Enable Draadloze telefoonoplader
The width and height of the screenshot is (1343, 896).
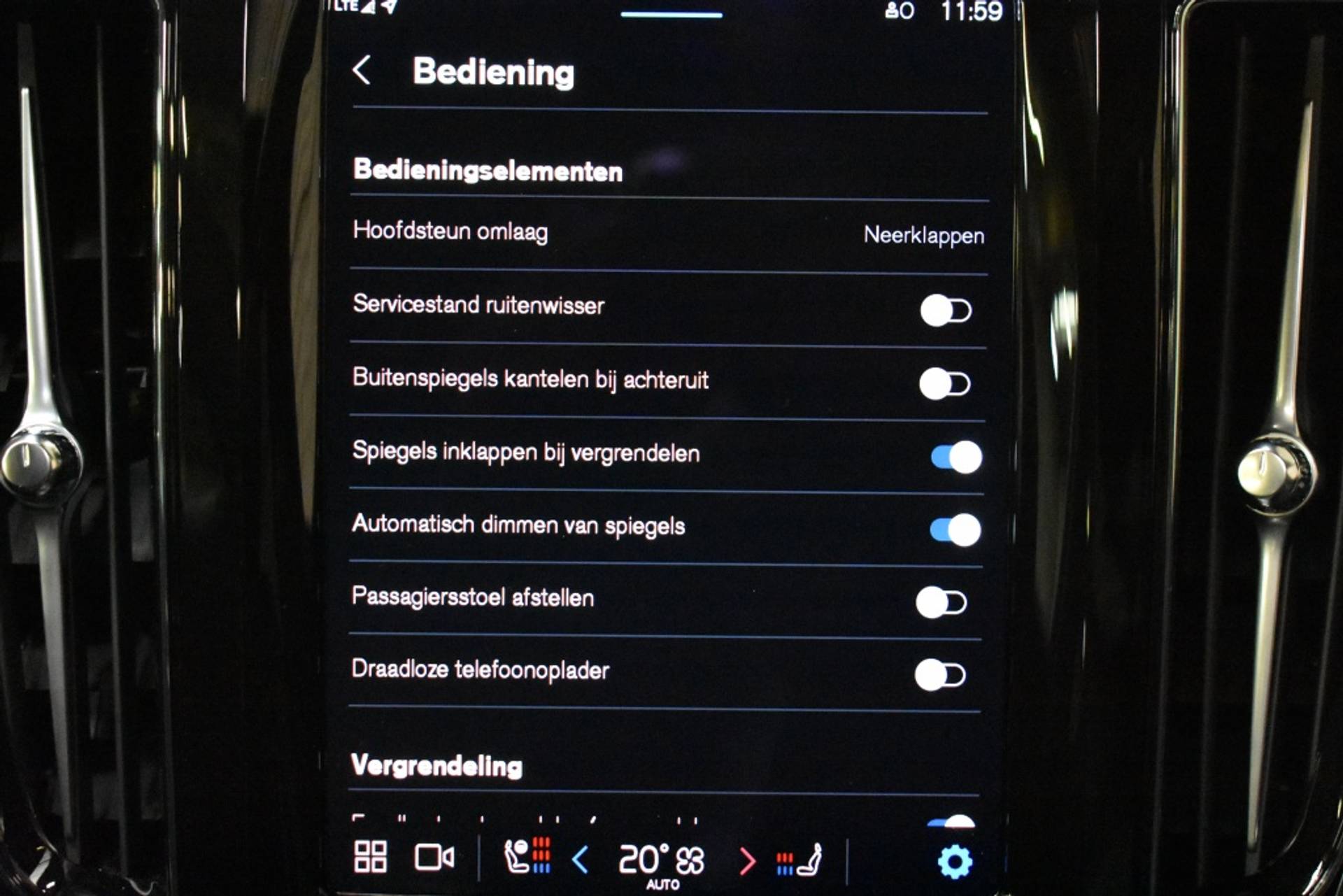click(x=939, y=676)
